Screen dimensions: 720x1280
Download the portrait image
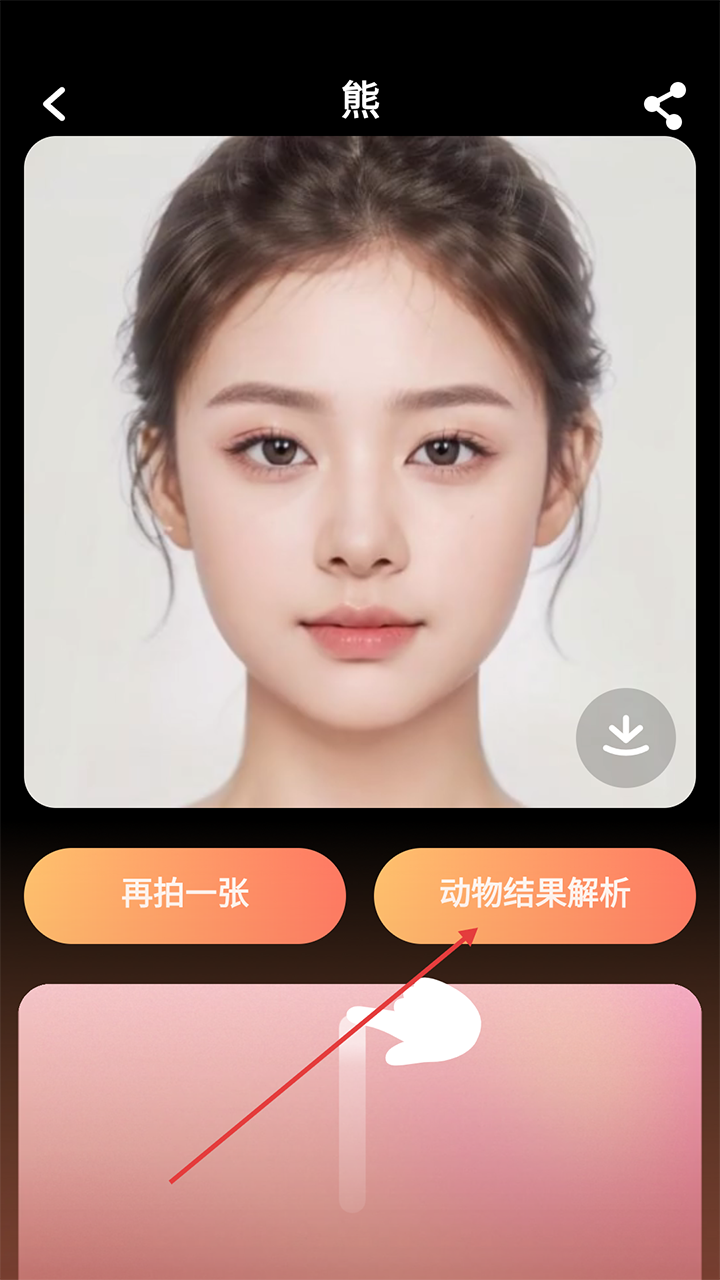(x=626, y=738)
